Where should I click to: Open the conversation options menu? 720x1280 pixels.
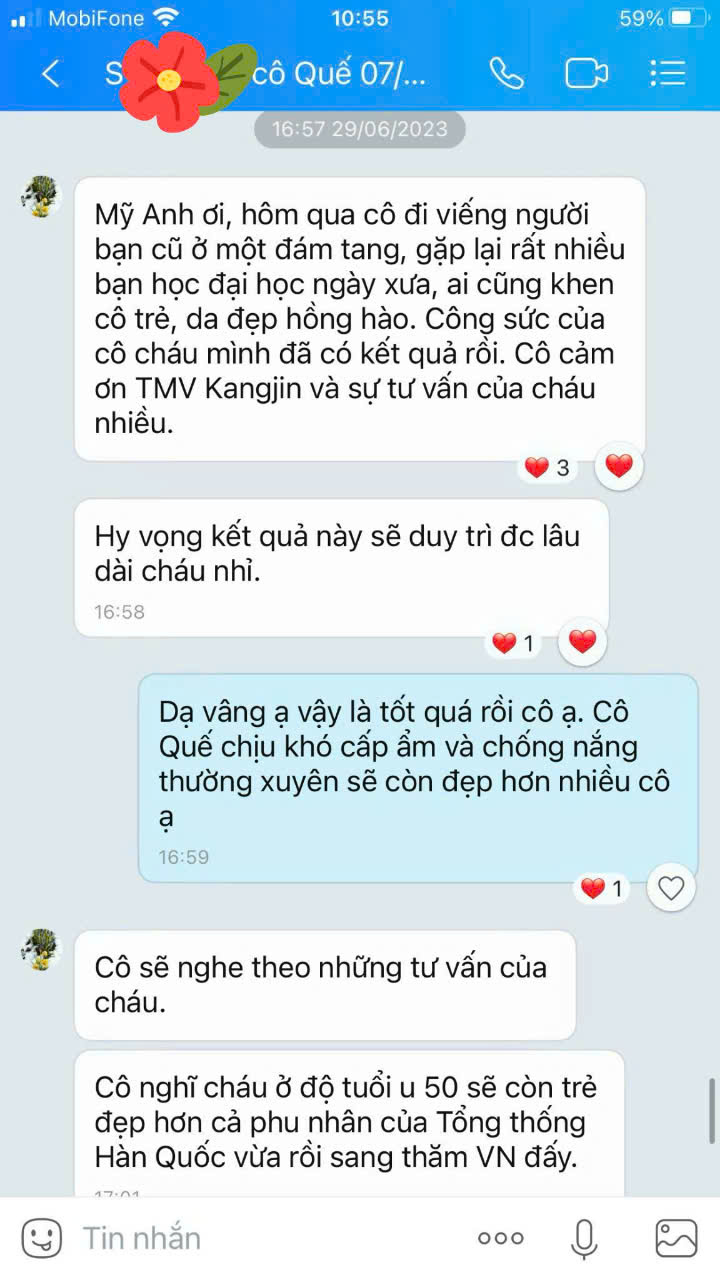click(x=667, y=73)
